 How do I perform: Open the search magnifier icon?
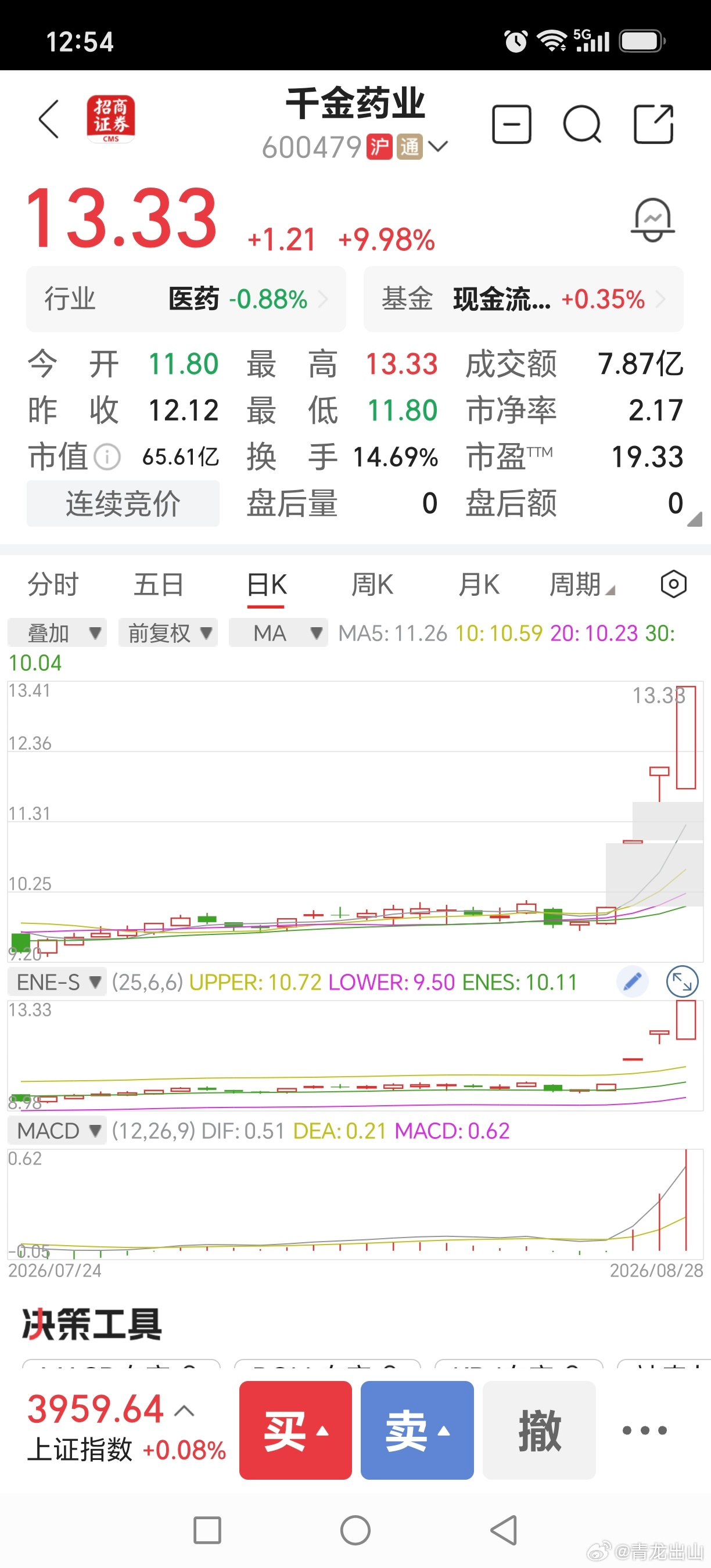pyautogui.click(x=582, y=124)
